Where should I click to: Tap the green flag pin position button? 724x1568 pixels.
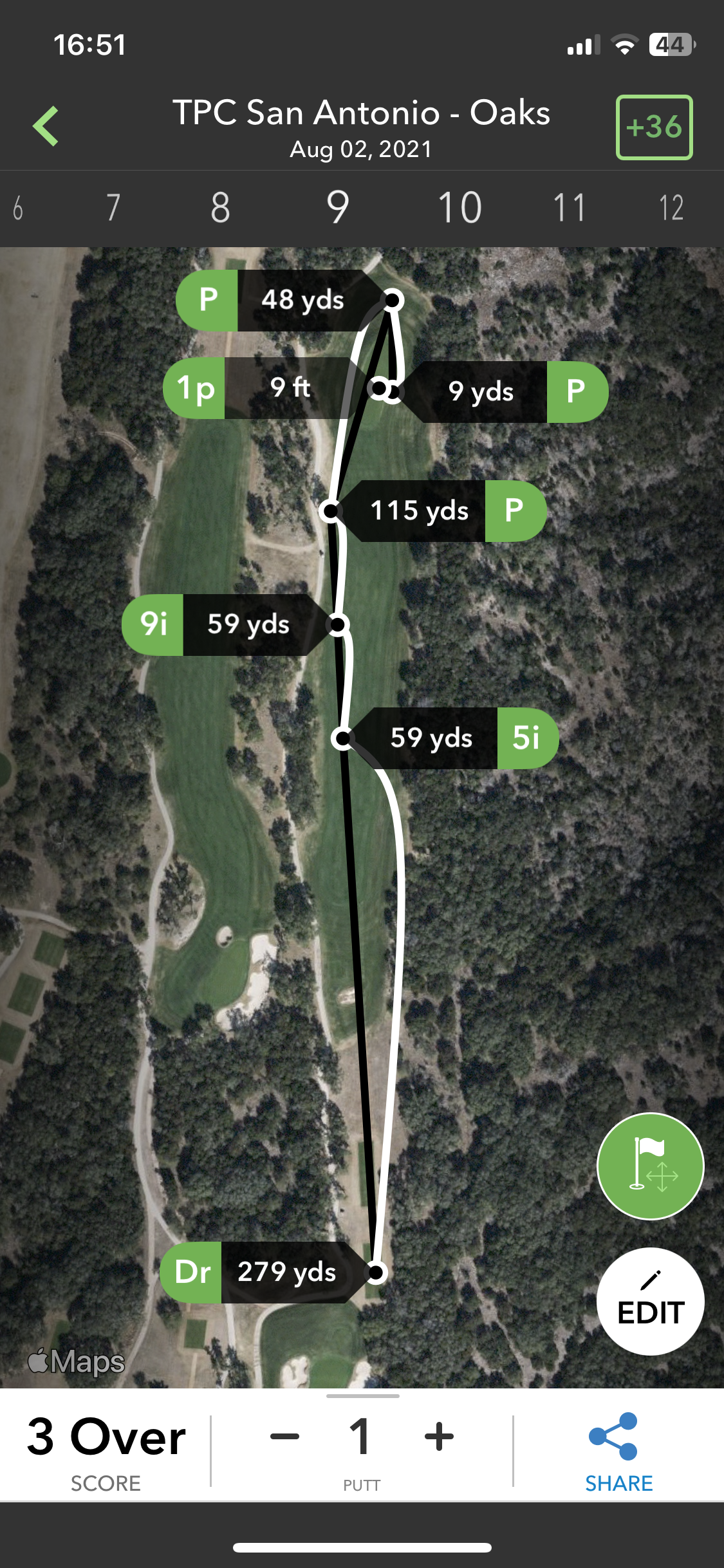click(650, 1166)
